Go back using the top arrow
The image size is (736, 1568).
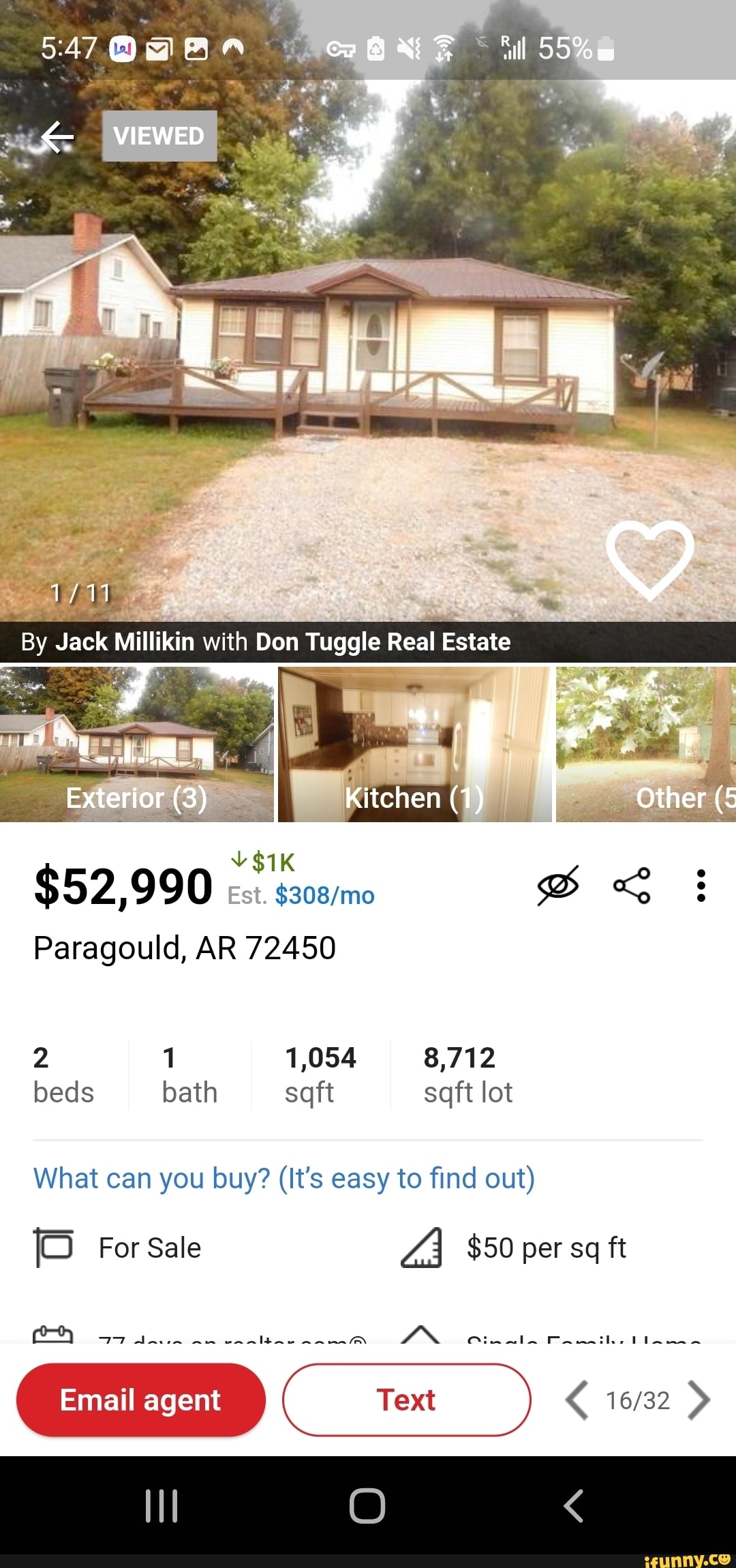[x=57, y=137]
